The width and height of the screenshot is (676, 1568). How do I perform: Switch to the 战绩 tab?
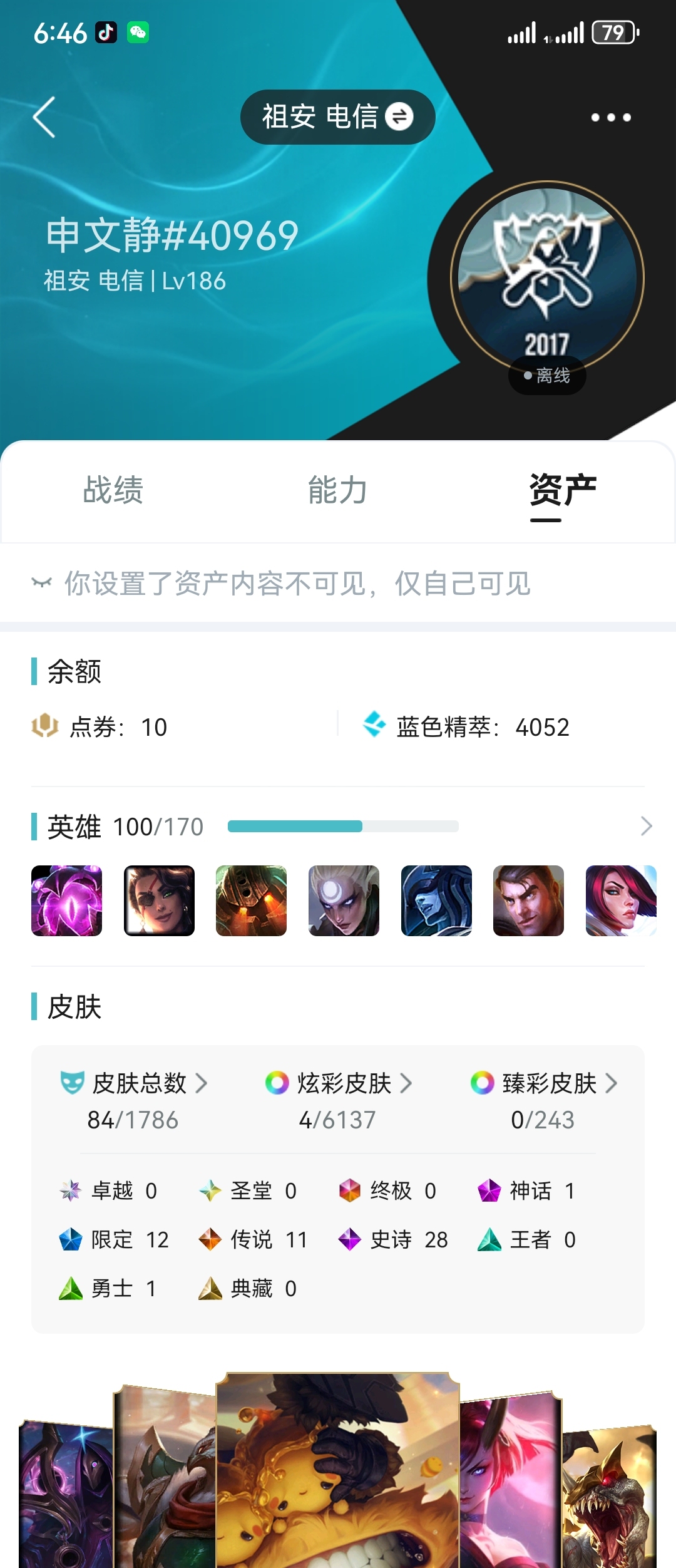coord(113,490)
